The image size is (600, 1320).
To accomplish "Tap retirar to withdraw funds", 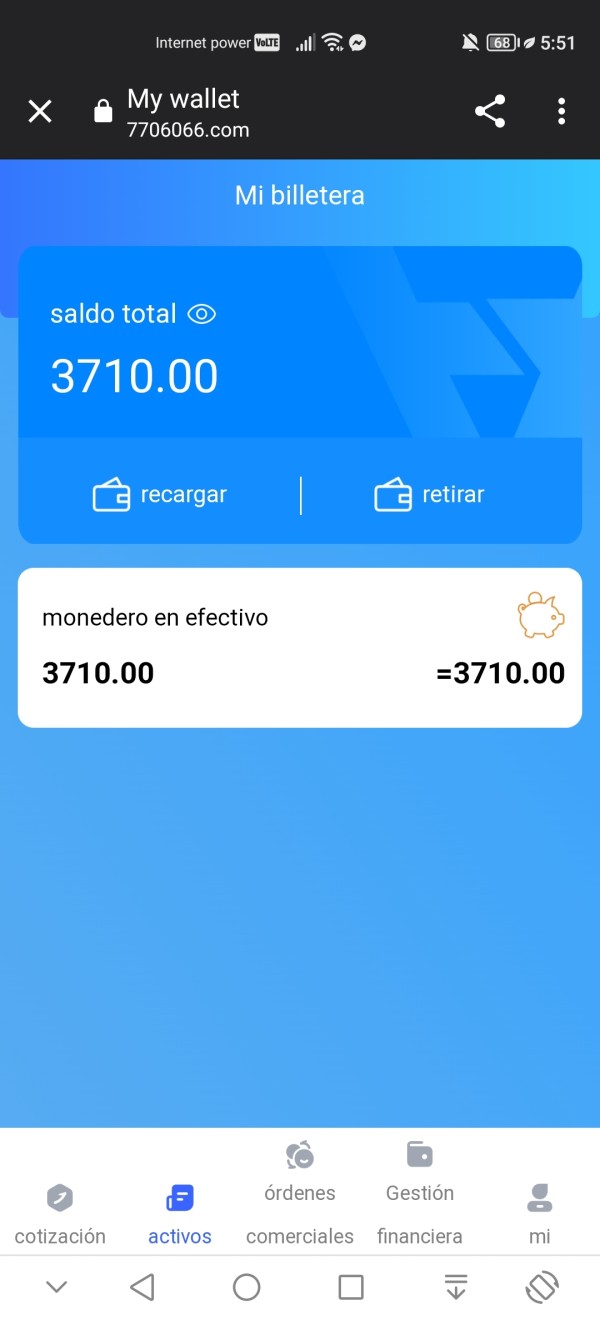I will (429, 495).
